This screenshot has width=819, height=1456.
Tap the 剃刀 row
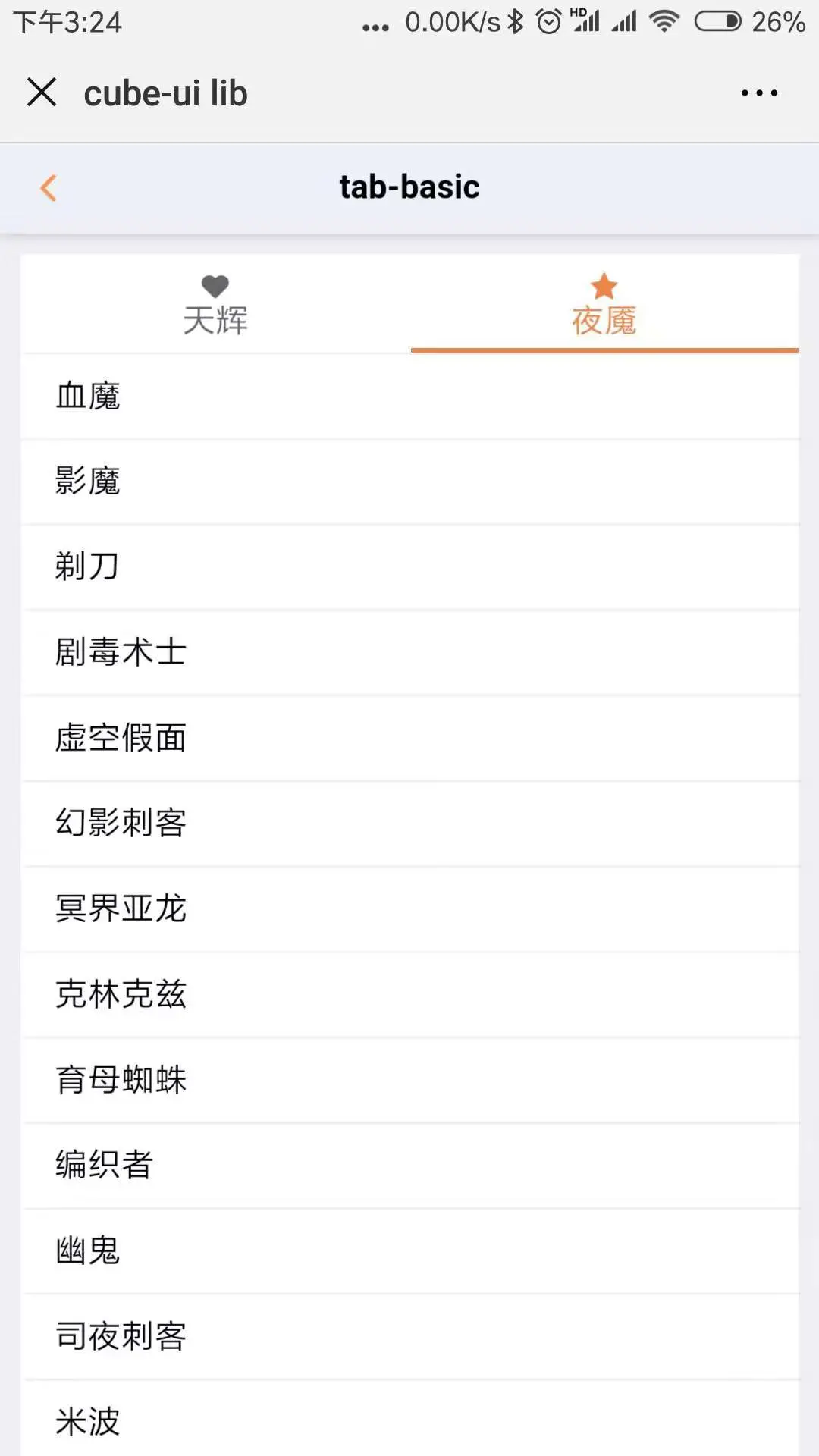click(409, 566)
